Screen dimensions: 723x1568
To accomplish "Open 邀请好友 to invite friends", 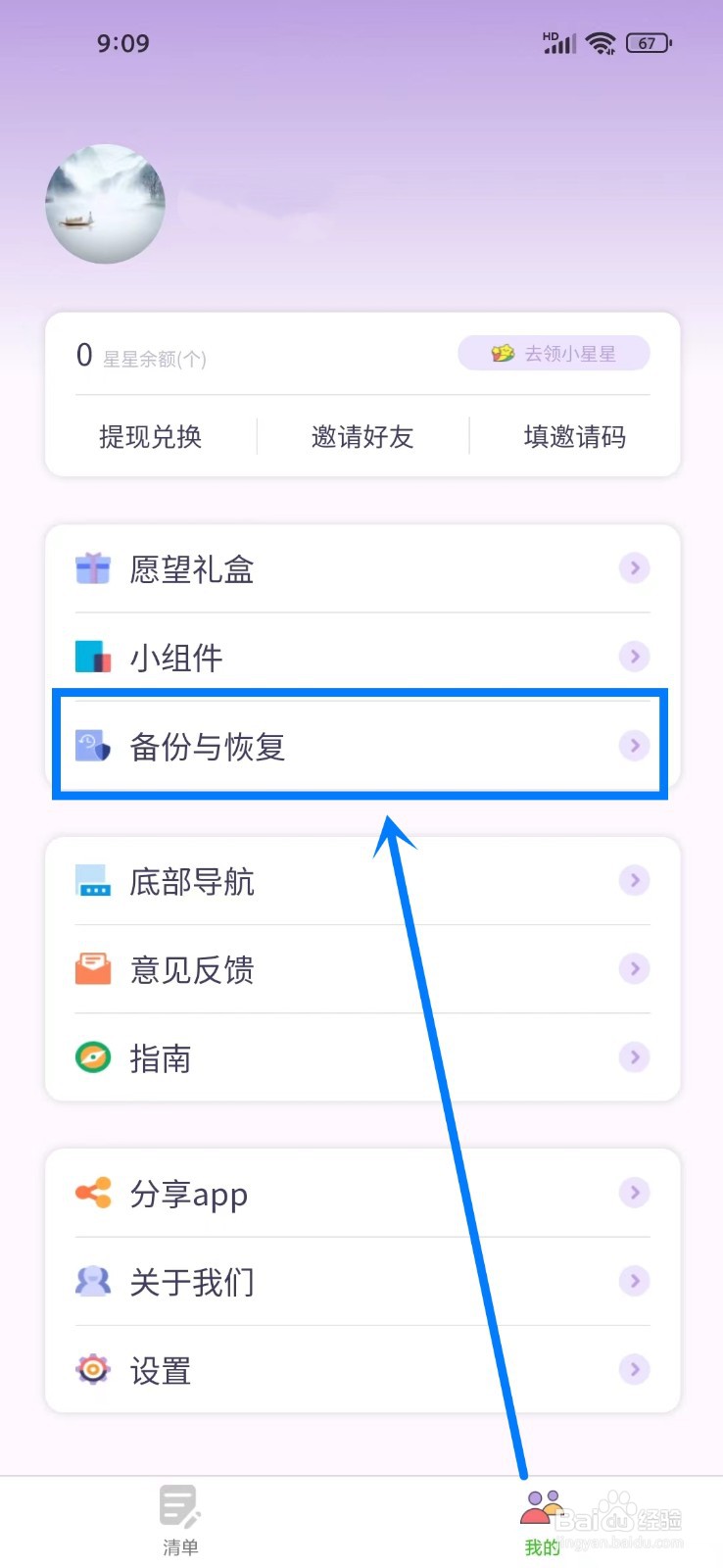I will coord(362,437).
